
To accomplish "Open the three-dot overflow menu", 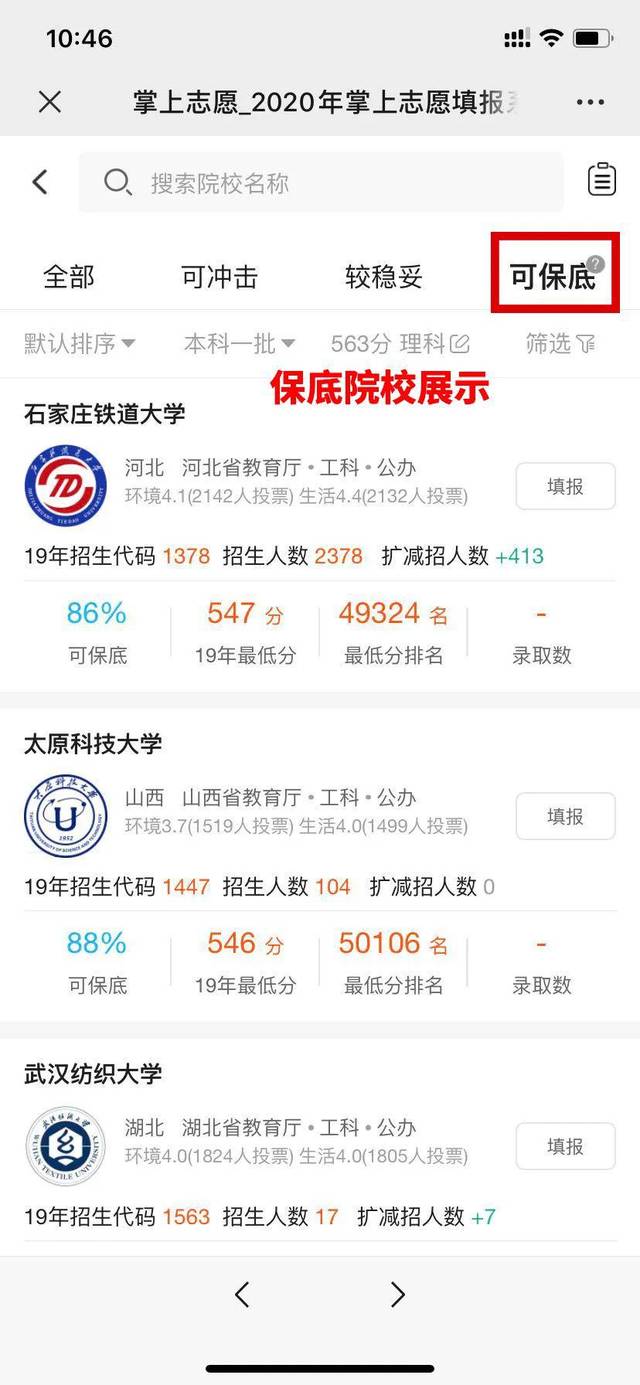I will (591, 102).
